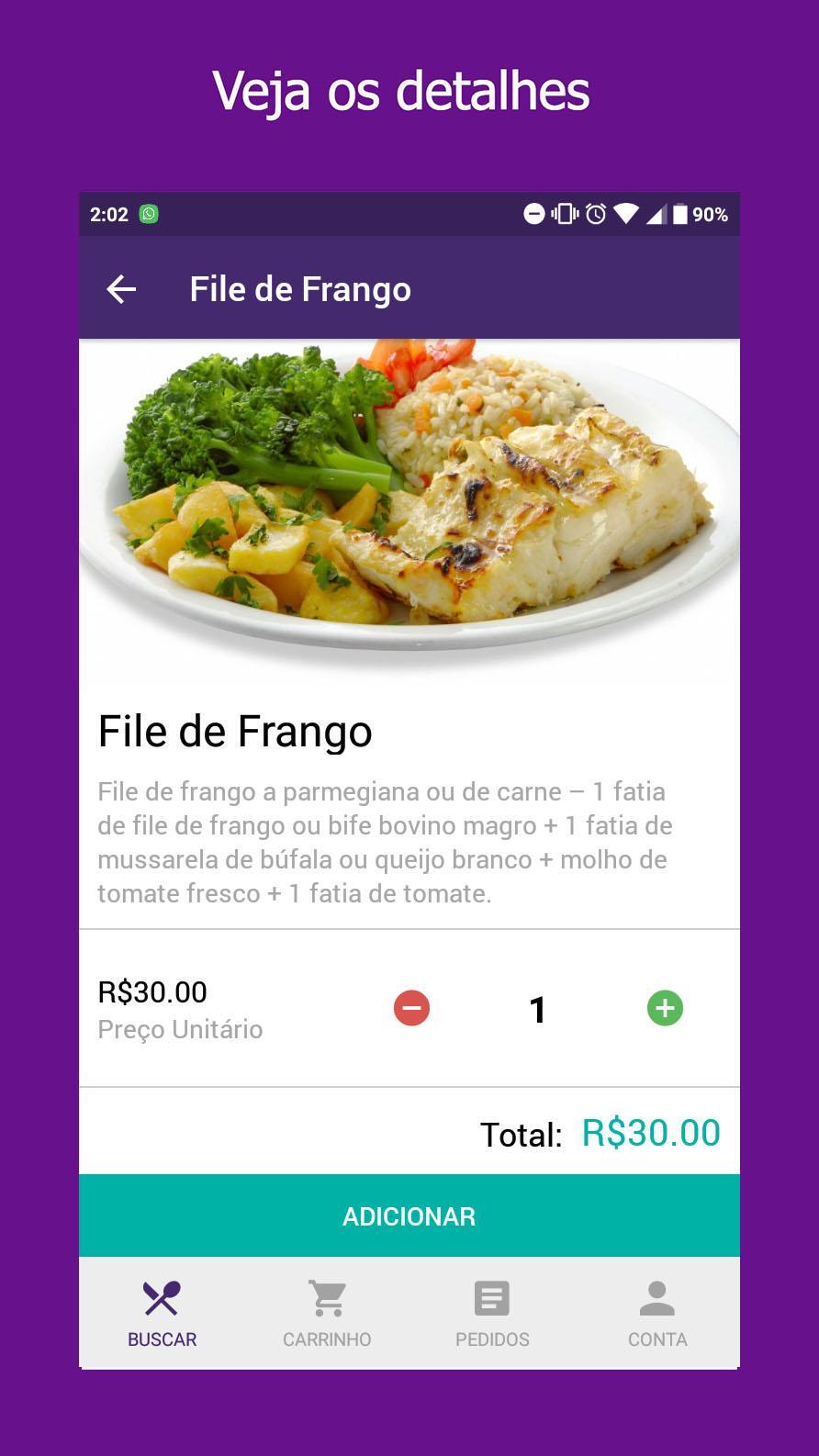Tap the File de Frango title text

pyautogui.click(x=235, y=732)
